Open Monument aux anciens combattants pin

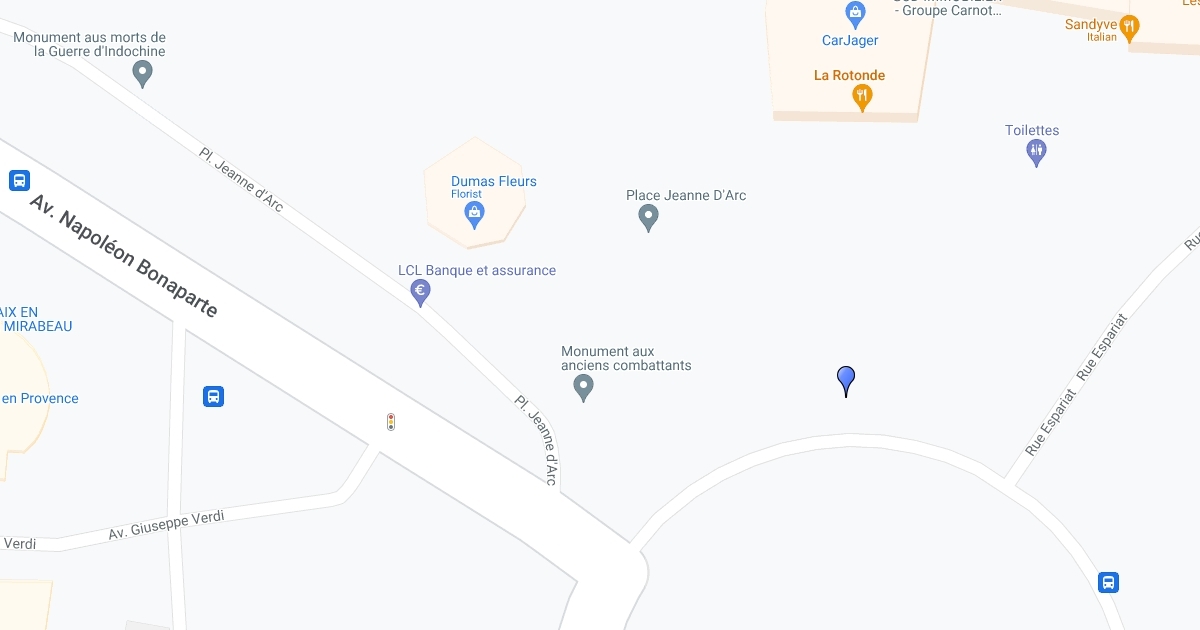click(584, 388)
